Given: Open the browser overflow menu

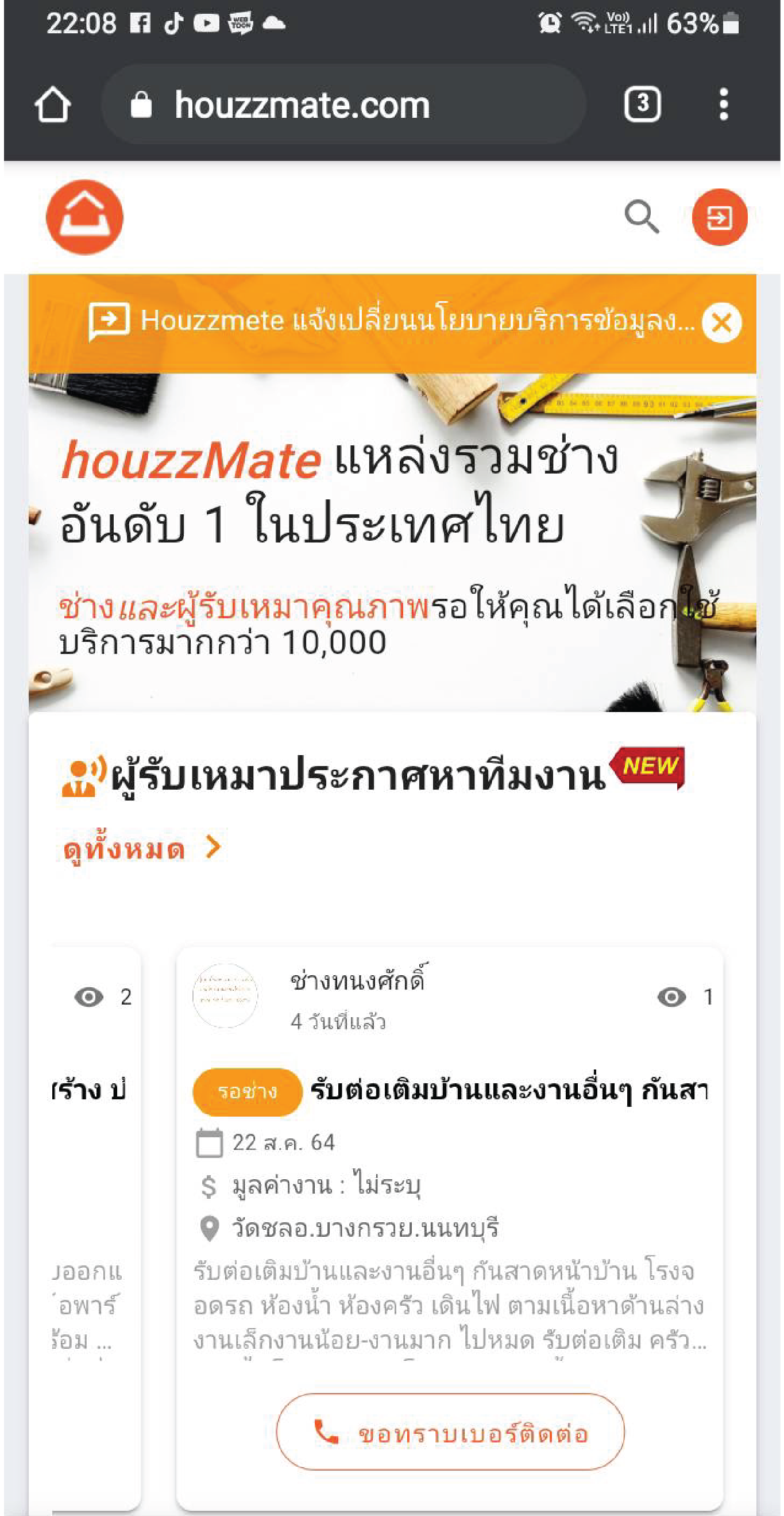Looking at the screenshot, I should point(724,105).
